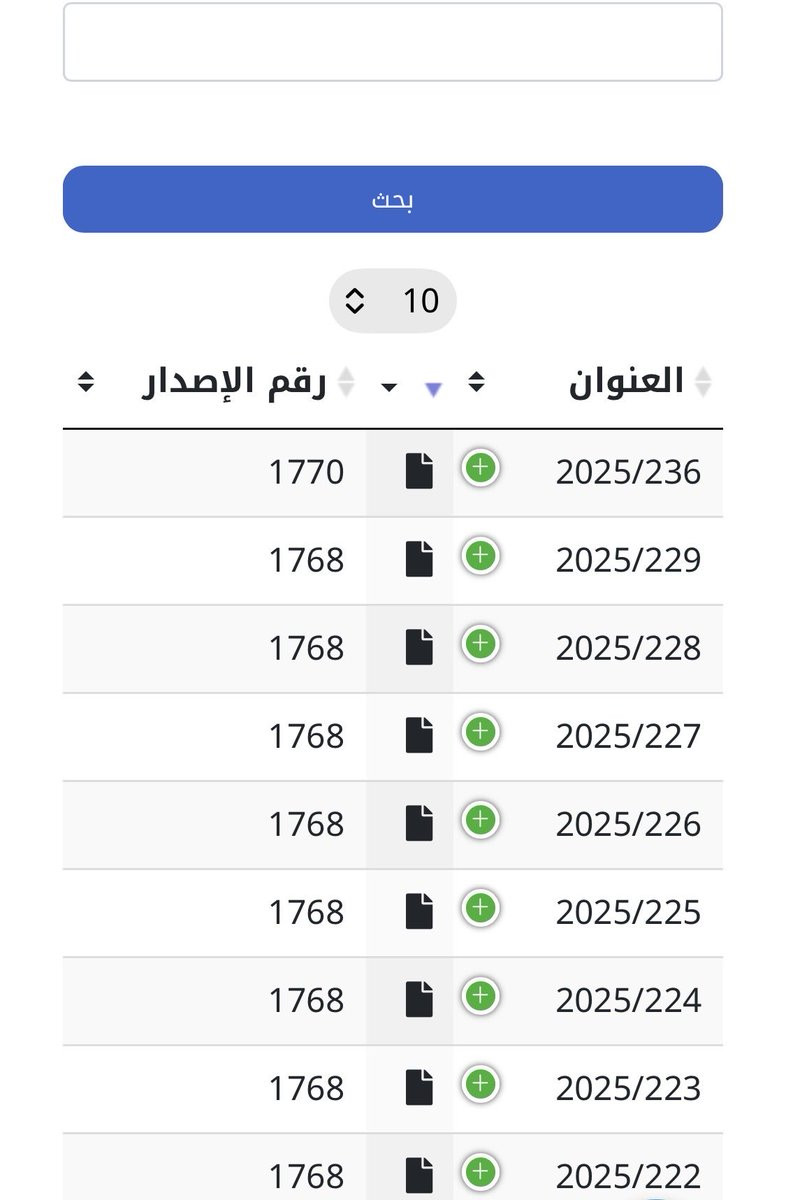Tap the blue بحث search button
Viewport: 786px width, 1200px height.
point(392,199)
